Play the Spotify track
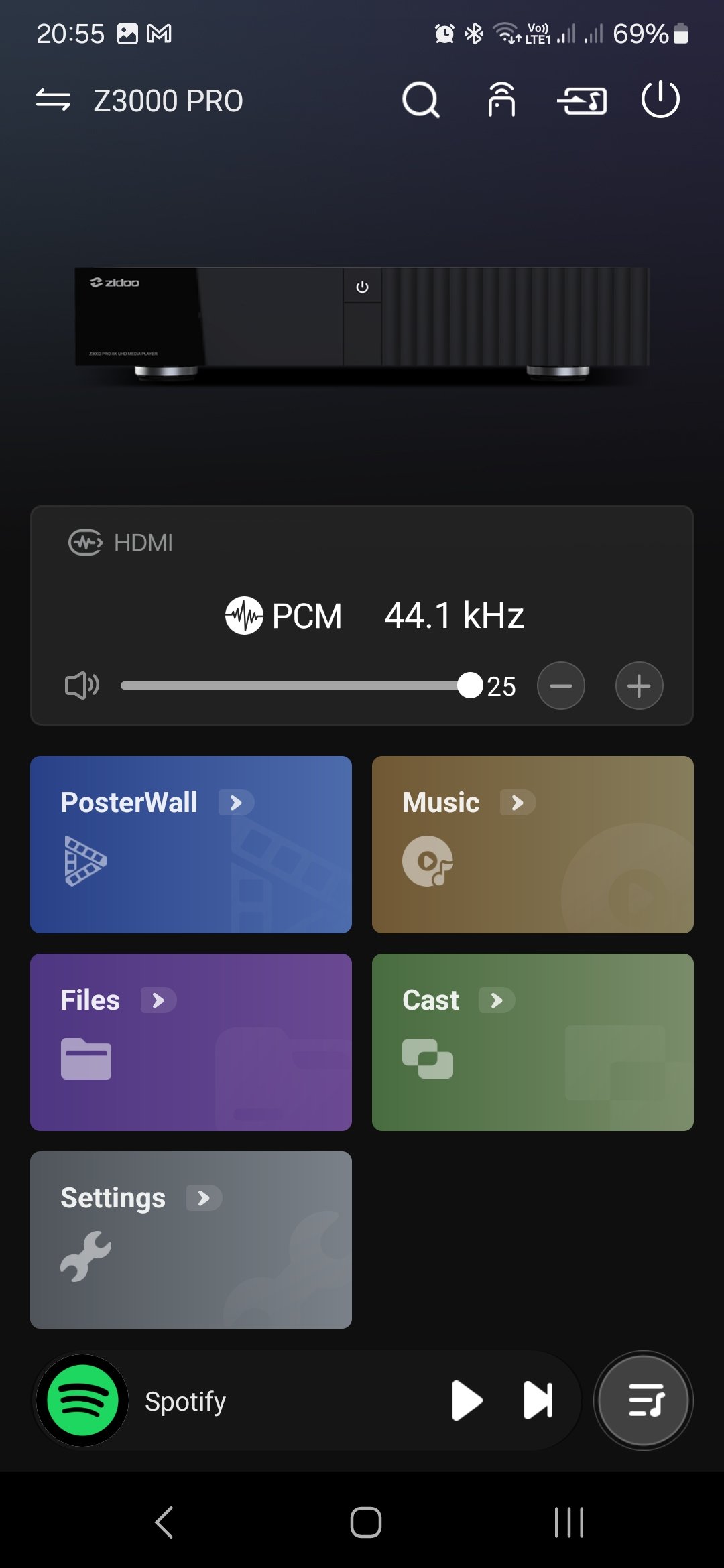Viewport: 724px width, 1568px height. tap(467, 1400)
